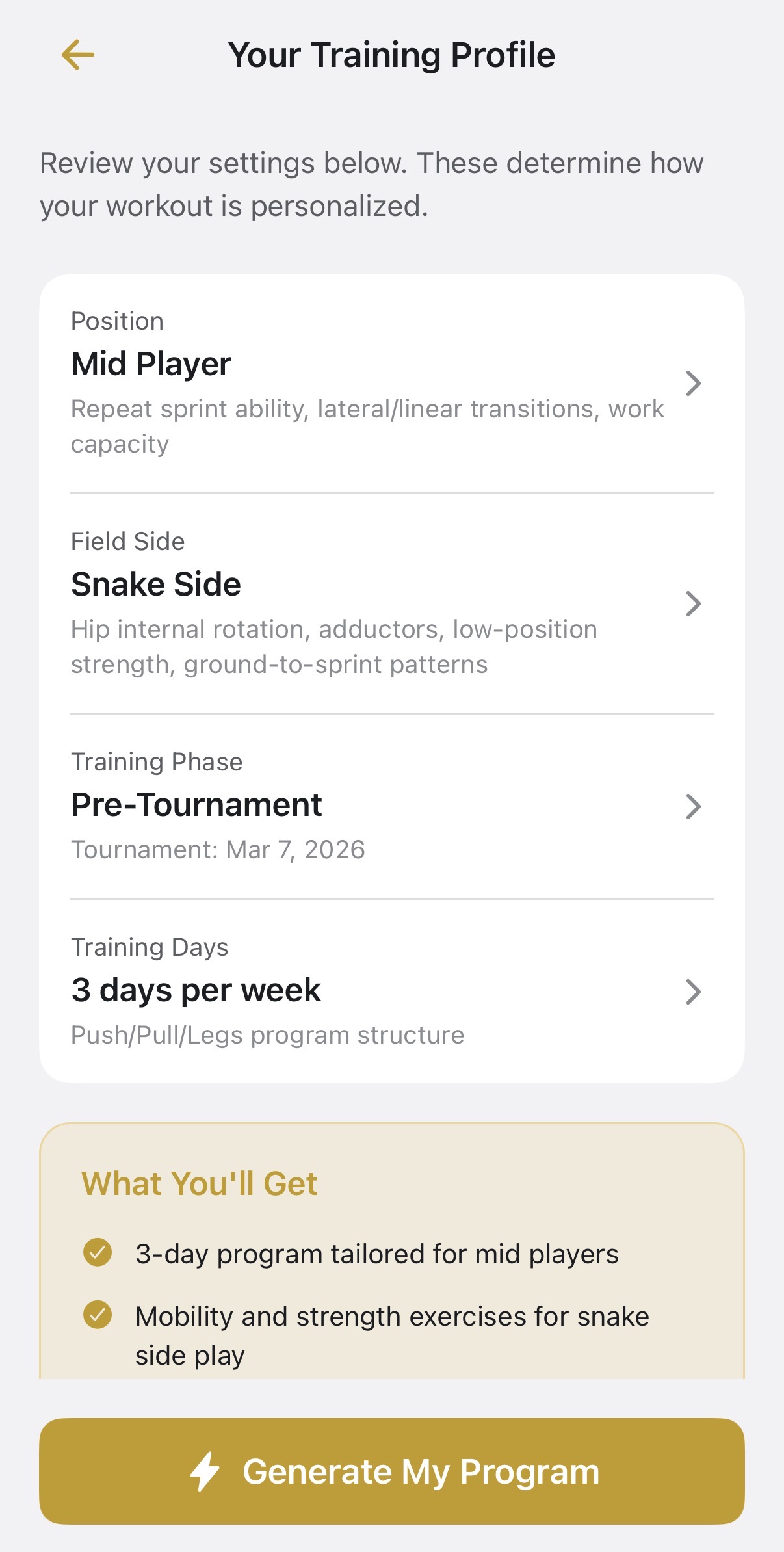Open Training Days setting
Screen dimensions: 784x1552
pyautogui.click(x=391, y=992)
